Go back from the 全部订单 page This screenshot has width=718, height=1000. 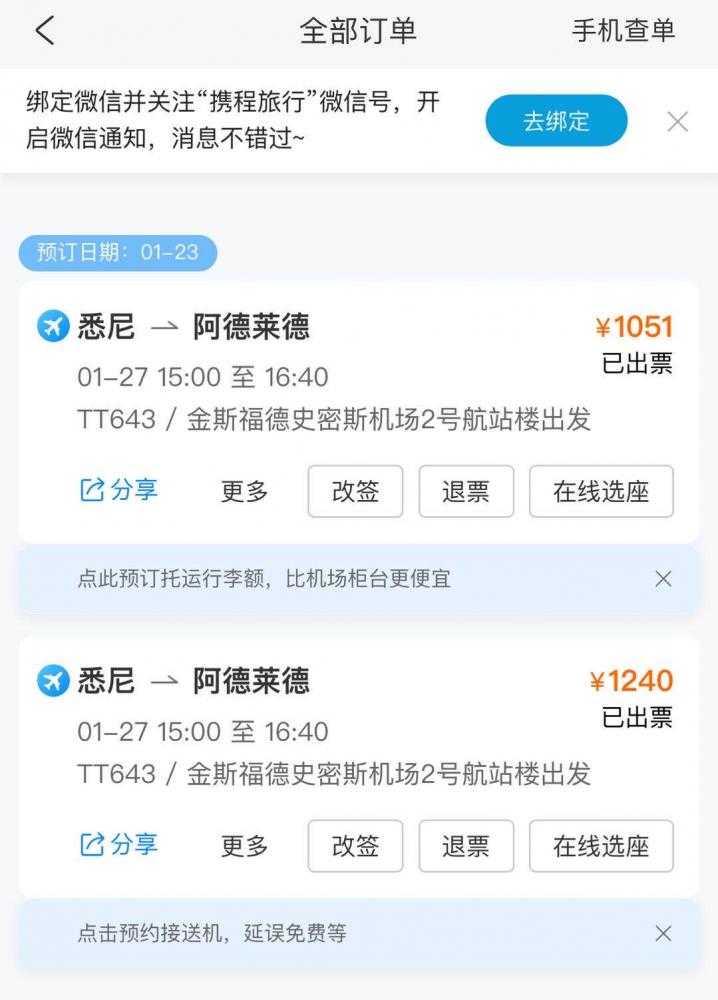[45, 31]
